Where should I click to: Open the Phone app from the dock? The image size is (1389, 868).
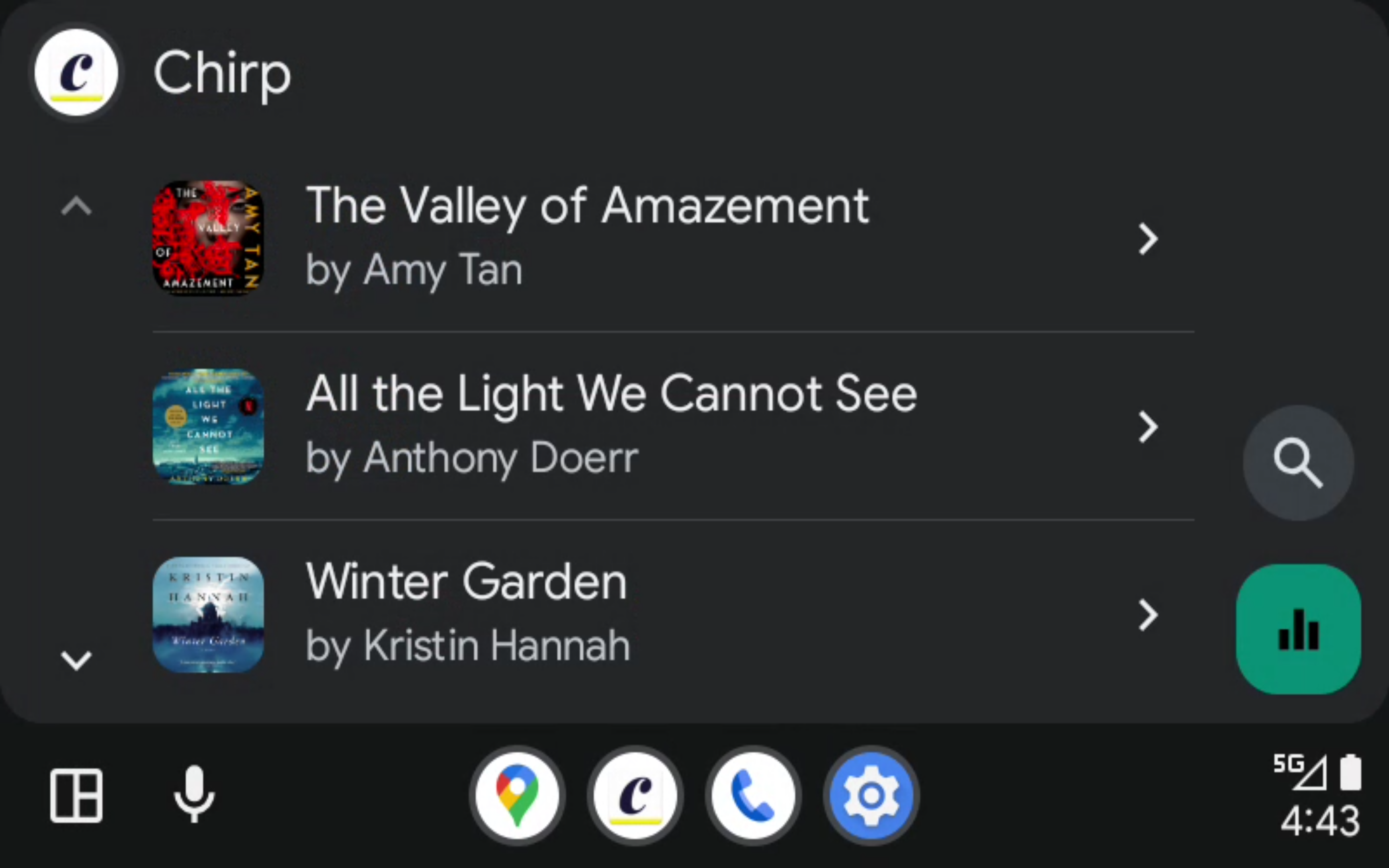(x=753, y=796)
